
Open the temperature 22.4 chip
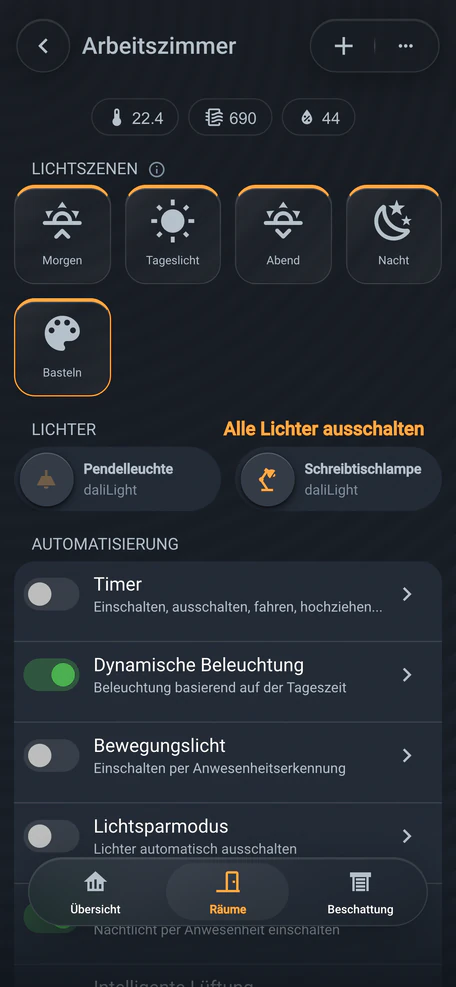(x=135, y=118)
